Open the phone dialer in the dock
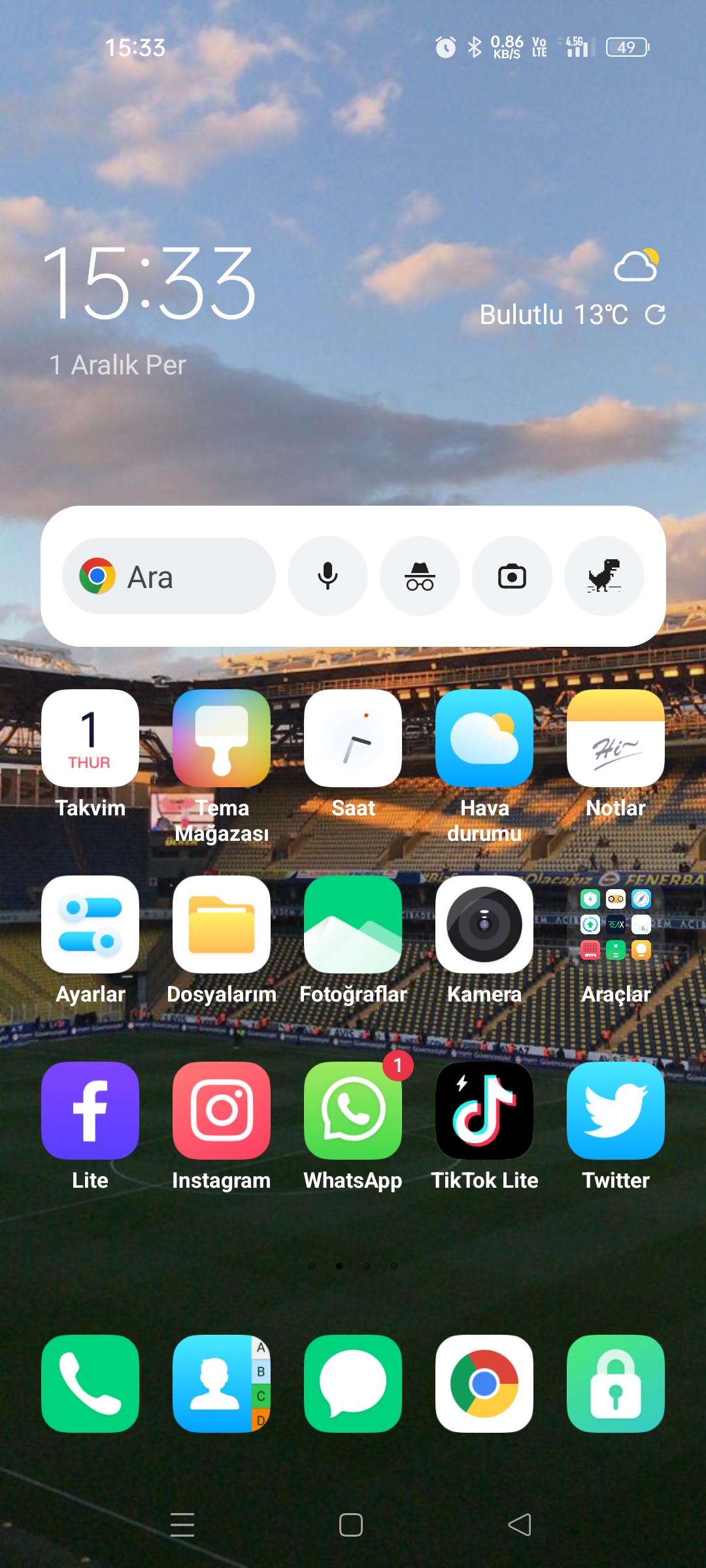Image resolution: width=706 pixels, height=1568 pixels. (90, 1384)
